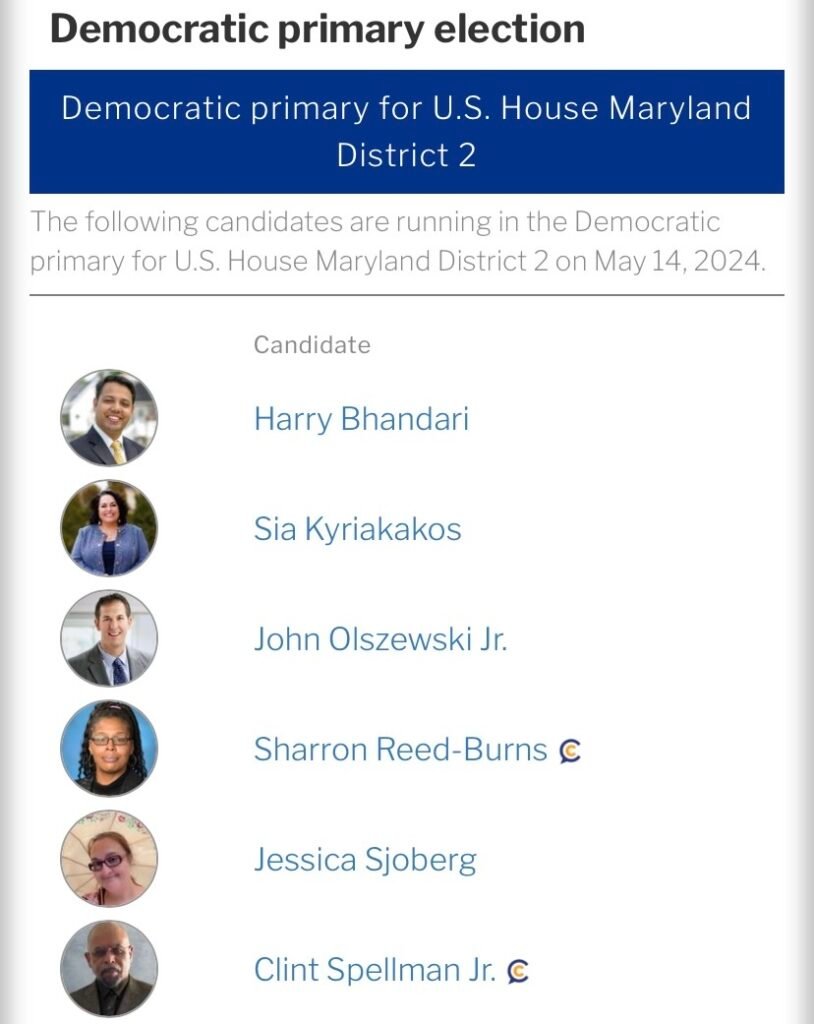814x1024 pixels.
Task: Tap survey icon beside Clint Spellman Jr.
Action: click(517, 970)
